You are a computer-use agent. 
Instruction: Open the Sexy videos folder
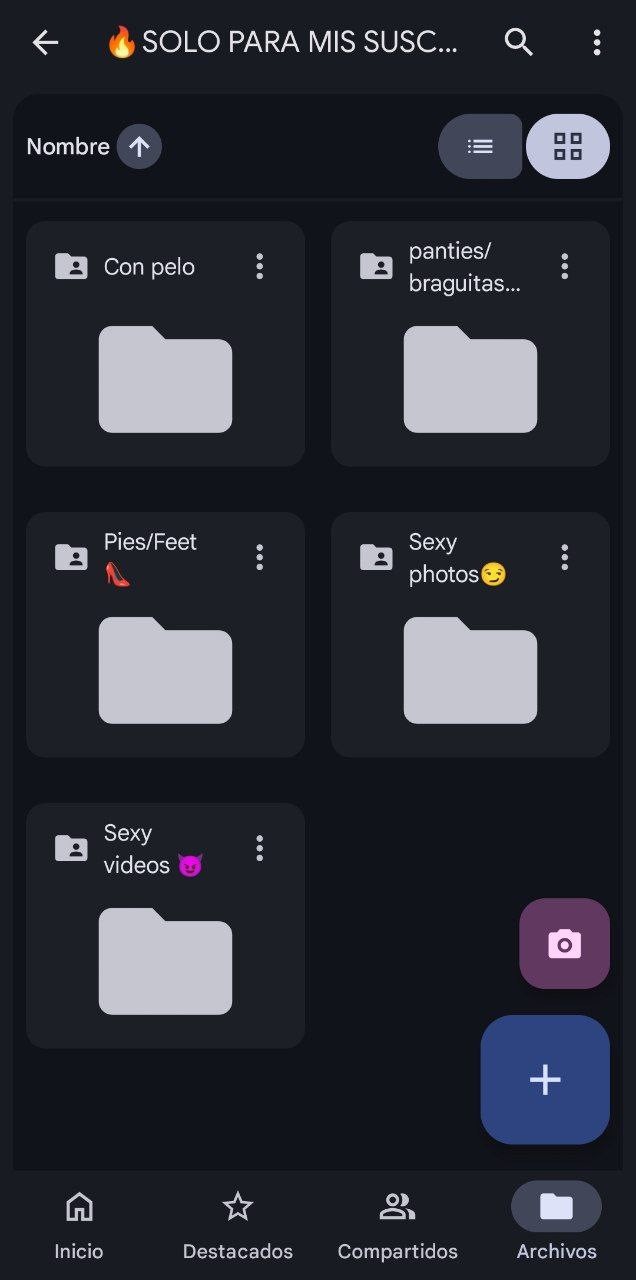165,960
